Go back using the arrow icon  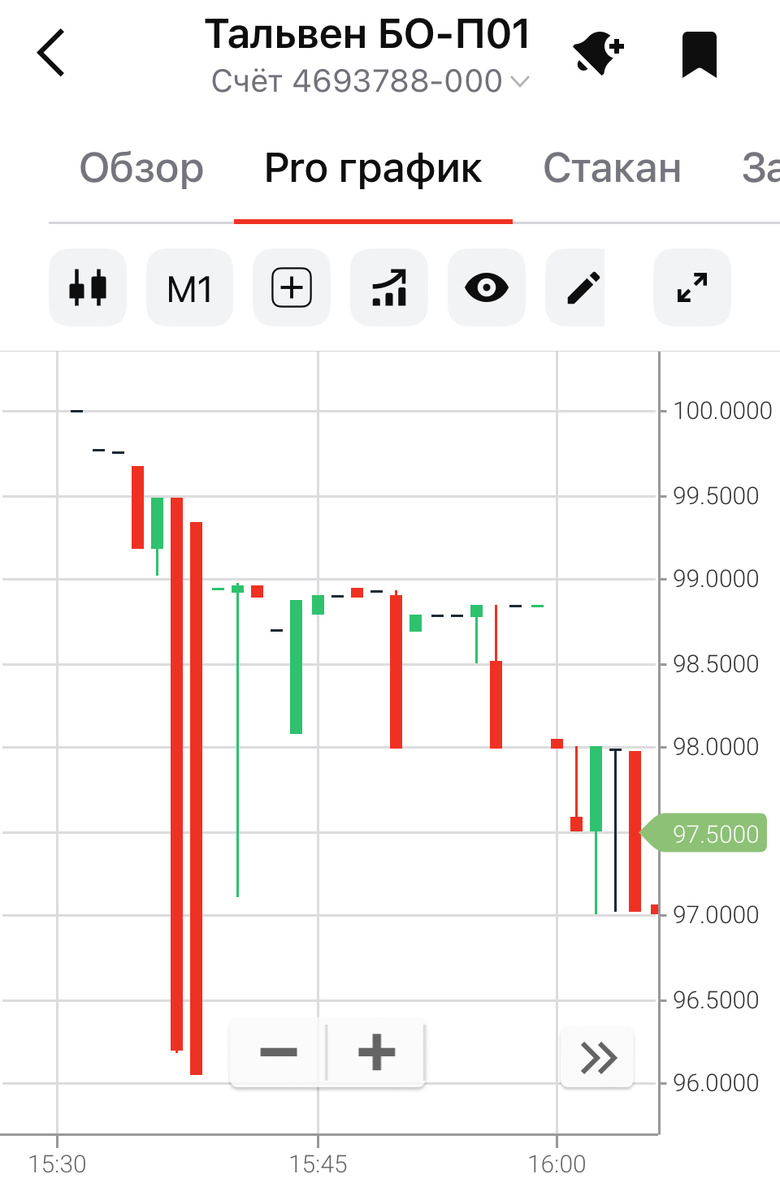tap(52, 54)
